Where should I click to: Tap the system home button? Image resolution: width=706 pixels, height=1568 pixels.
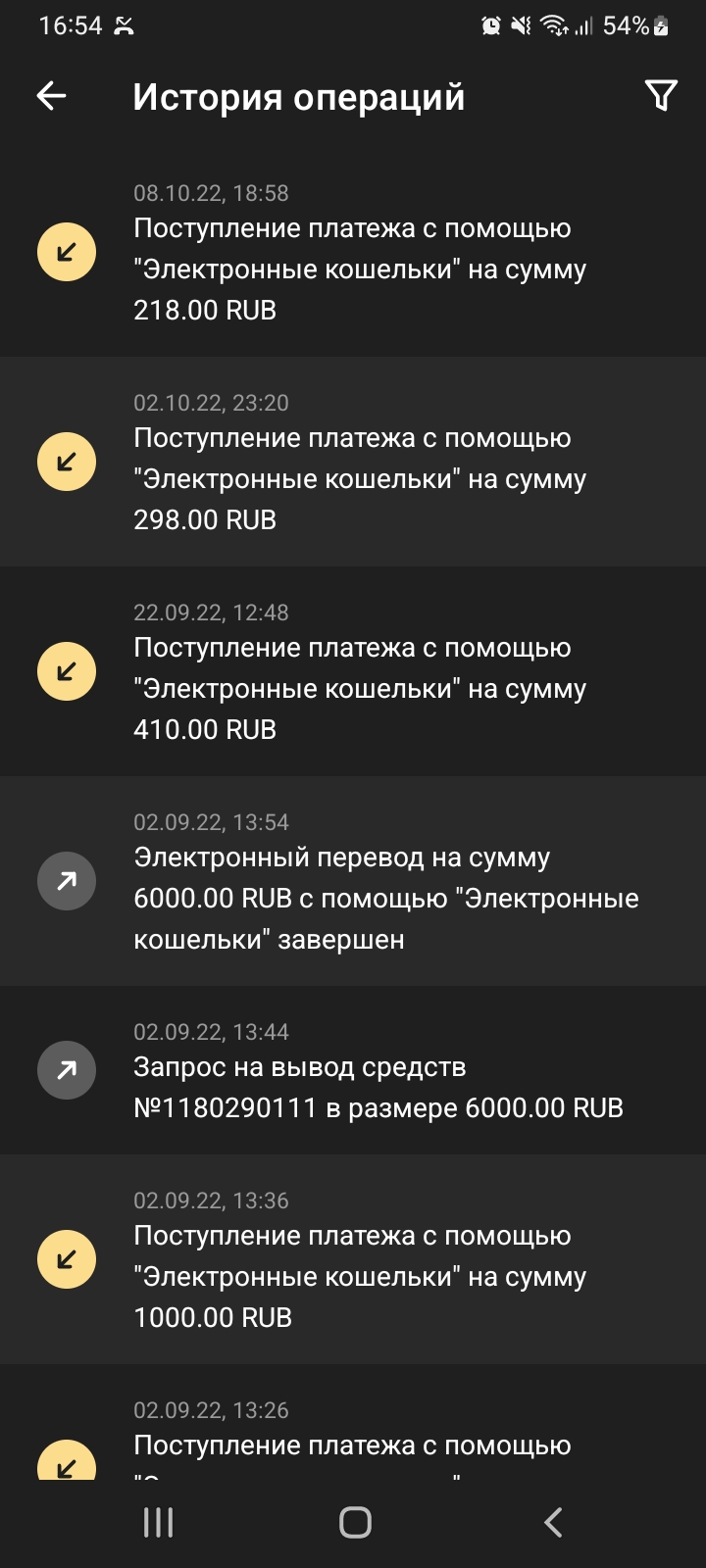click(x=355, y=1522)
